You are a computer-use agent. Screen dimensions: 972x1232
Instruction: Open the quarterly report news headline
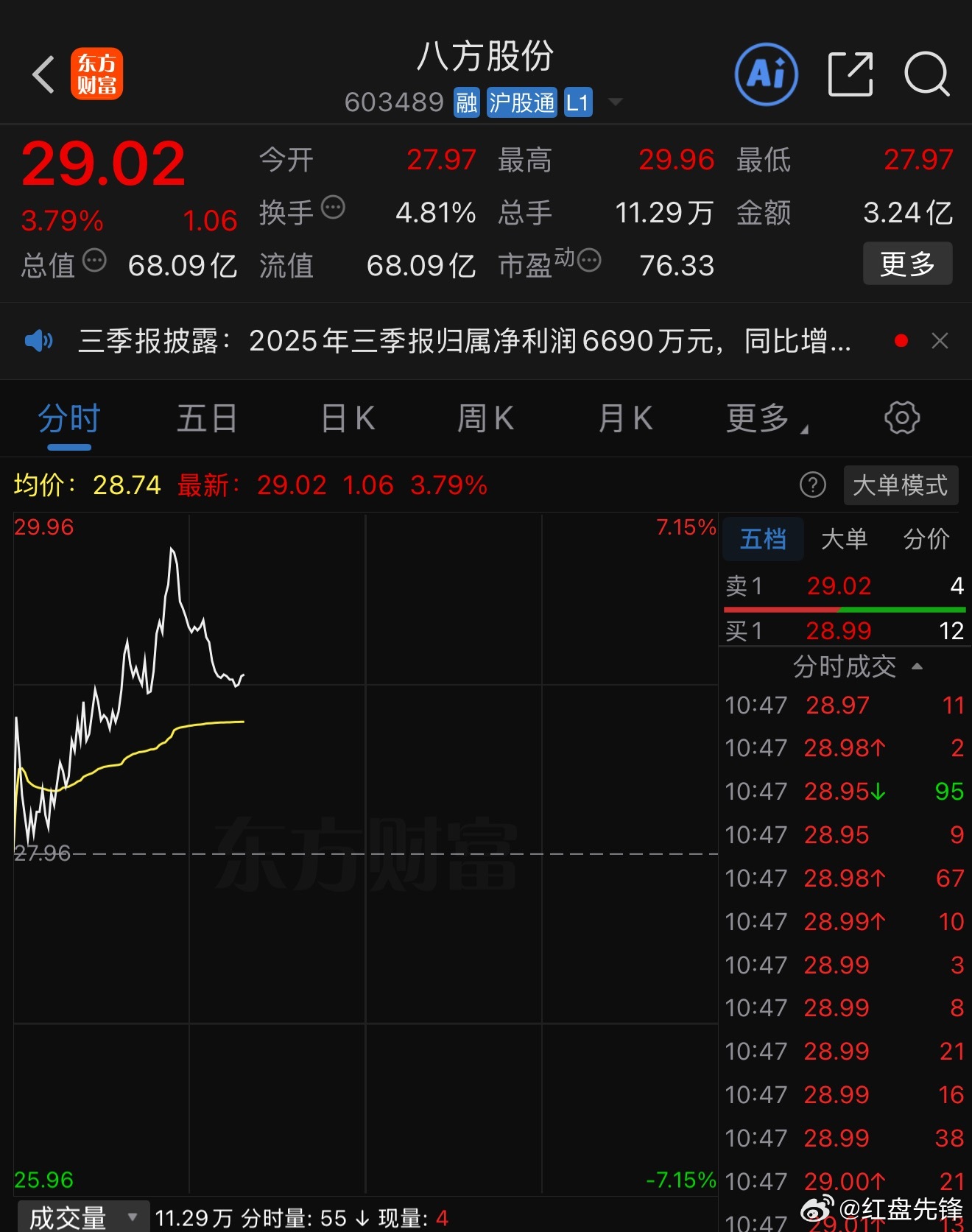point(471,340)
